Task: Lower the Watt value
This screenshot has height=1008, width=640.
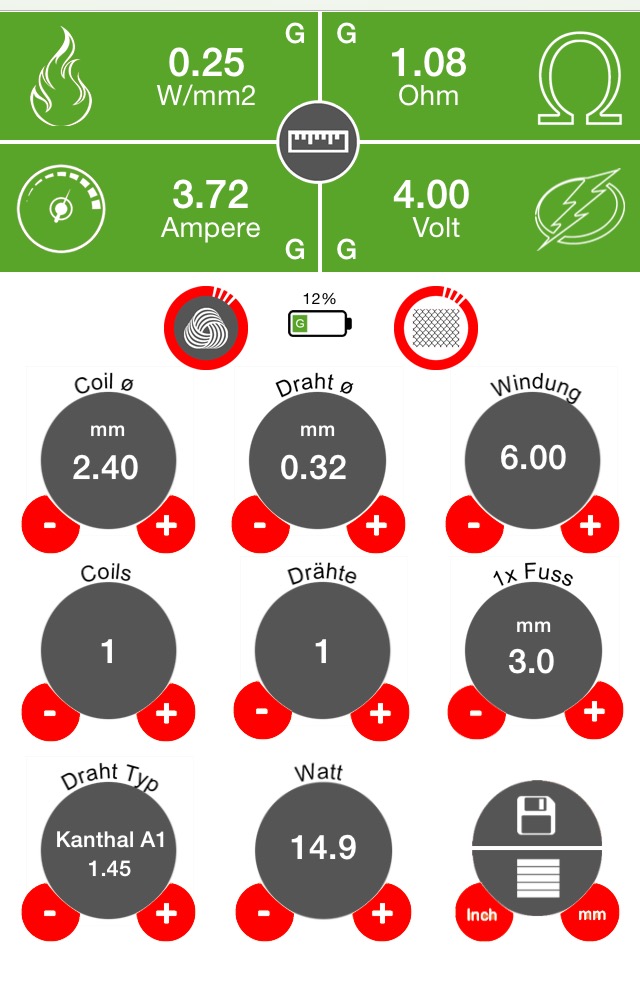Action: coord(263,913)
